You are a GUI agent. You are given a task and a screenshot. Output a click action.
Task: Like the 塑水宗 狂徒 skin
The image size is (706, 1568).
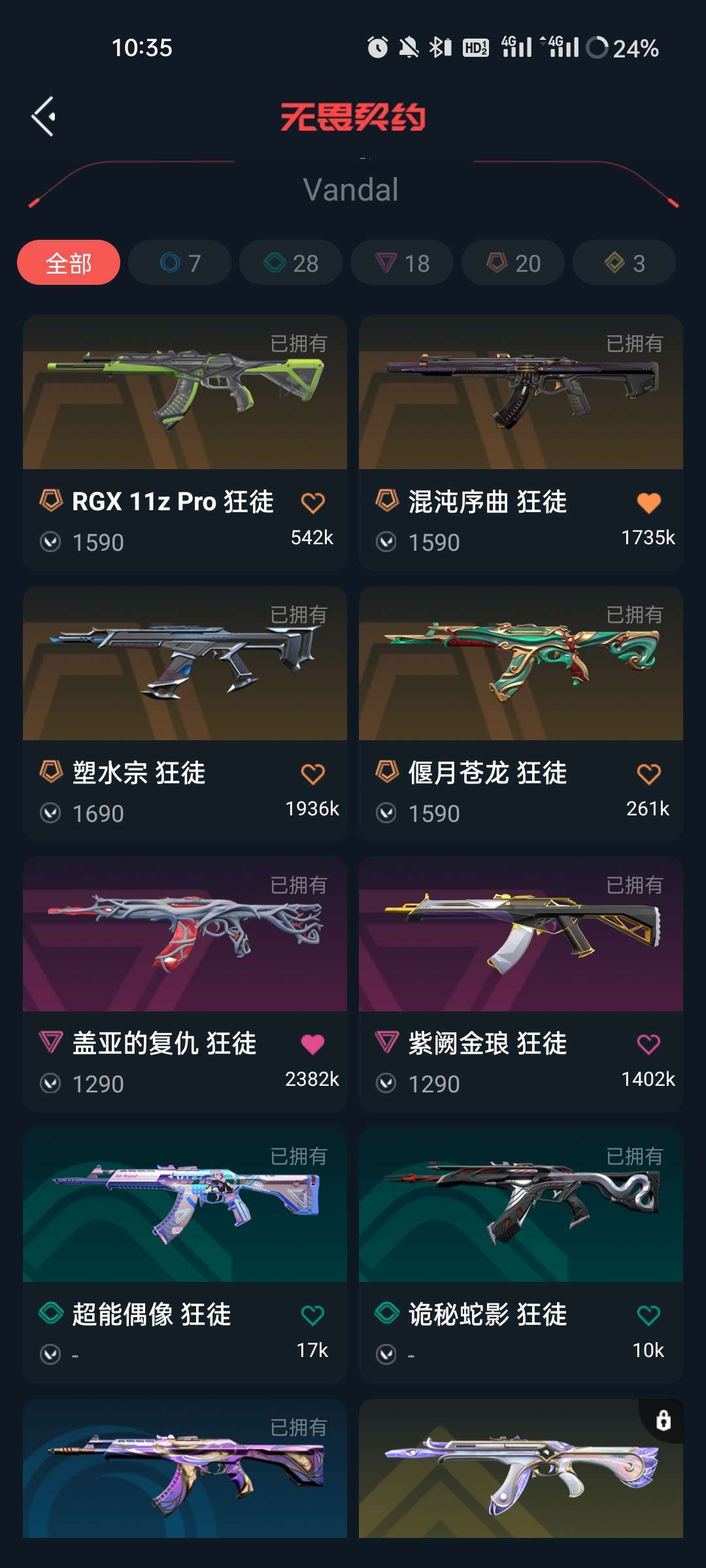(x=312, y=774)
